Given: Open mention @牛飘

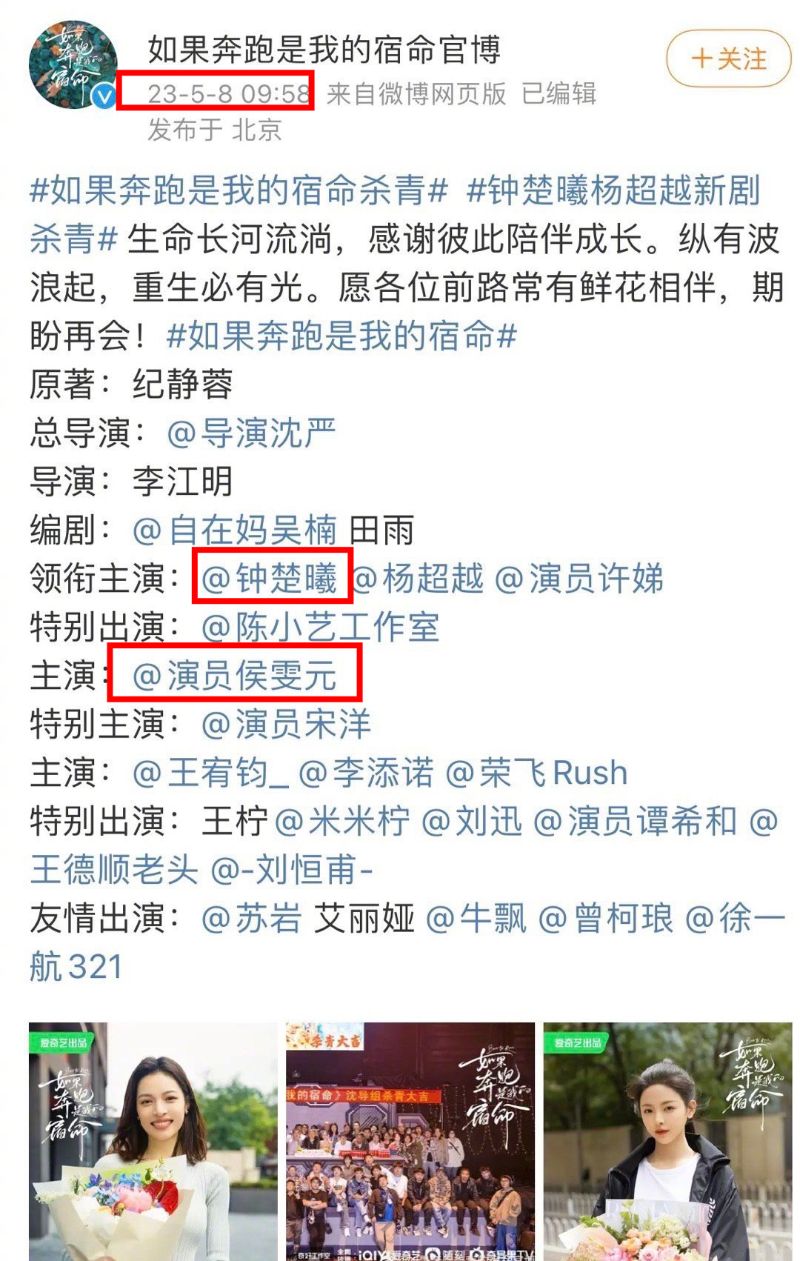Looking at the screenshot, I should pos(476,918).
